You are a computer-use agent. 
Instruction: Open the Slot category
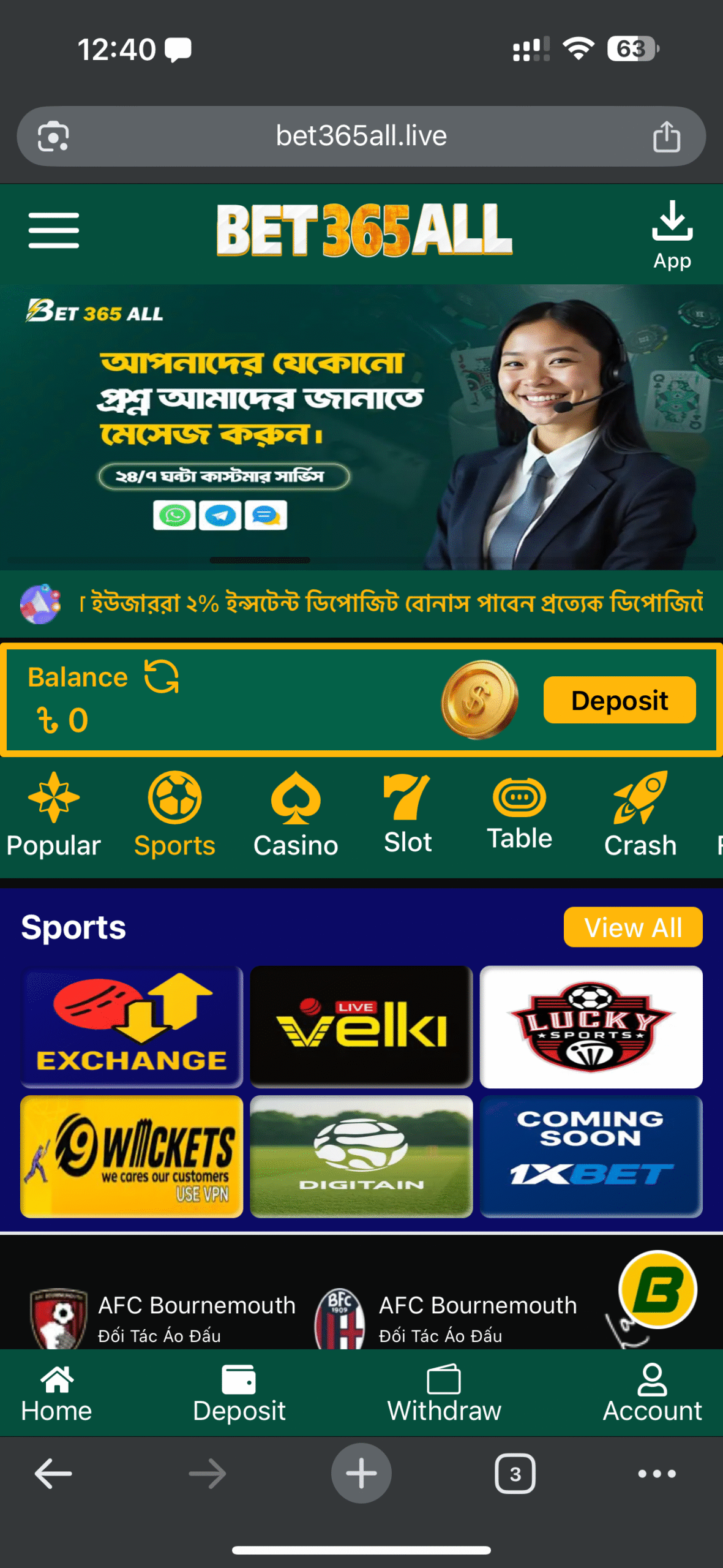(x=408, y=815)
